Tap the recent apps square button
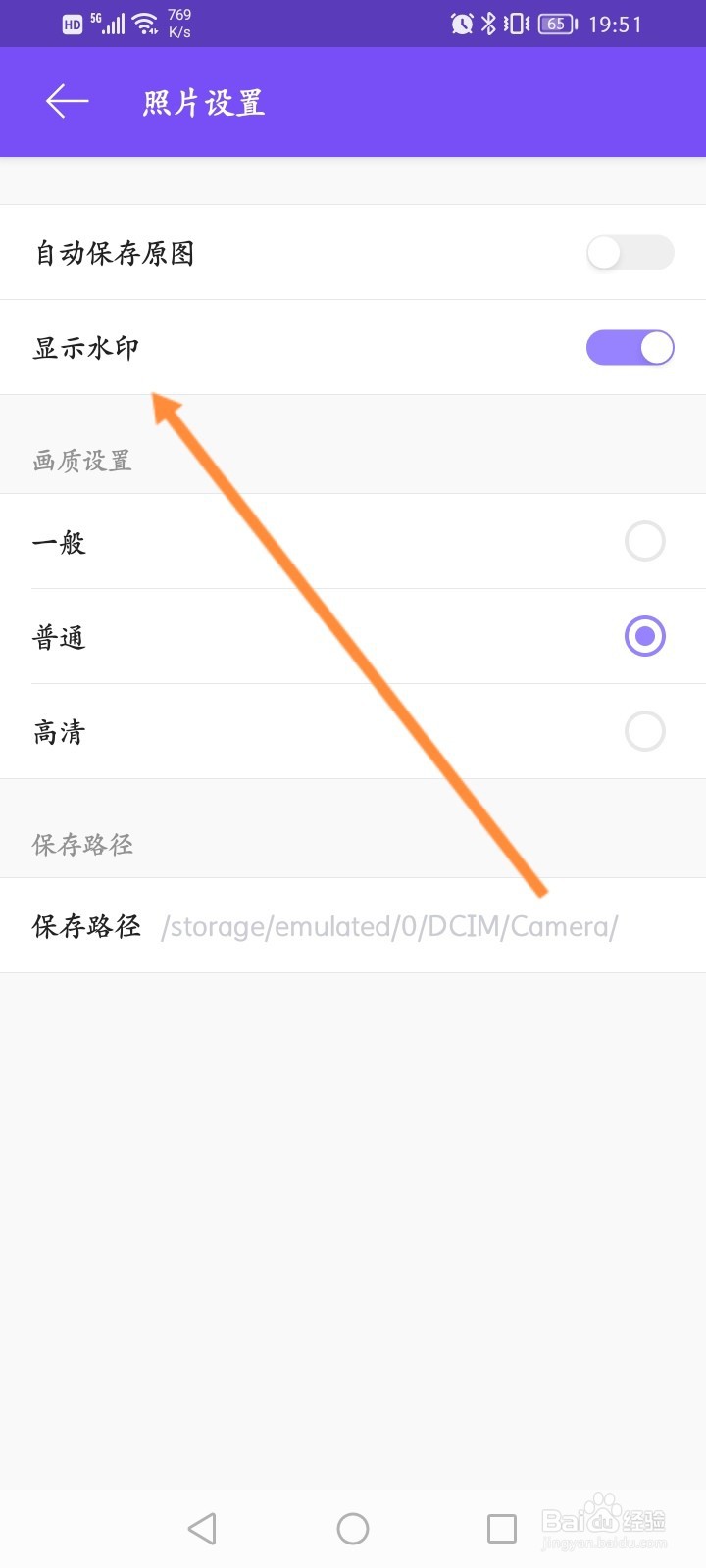This screenshot has height=1568, width=706. (502, 1528)
